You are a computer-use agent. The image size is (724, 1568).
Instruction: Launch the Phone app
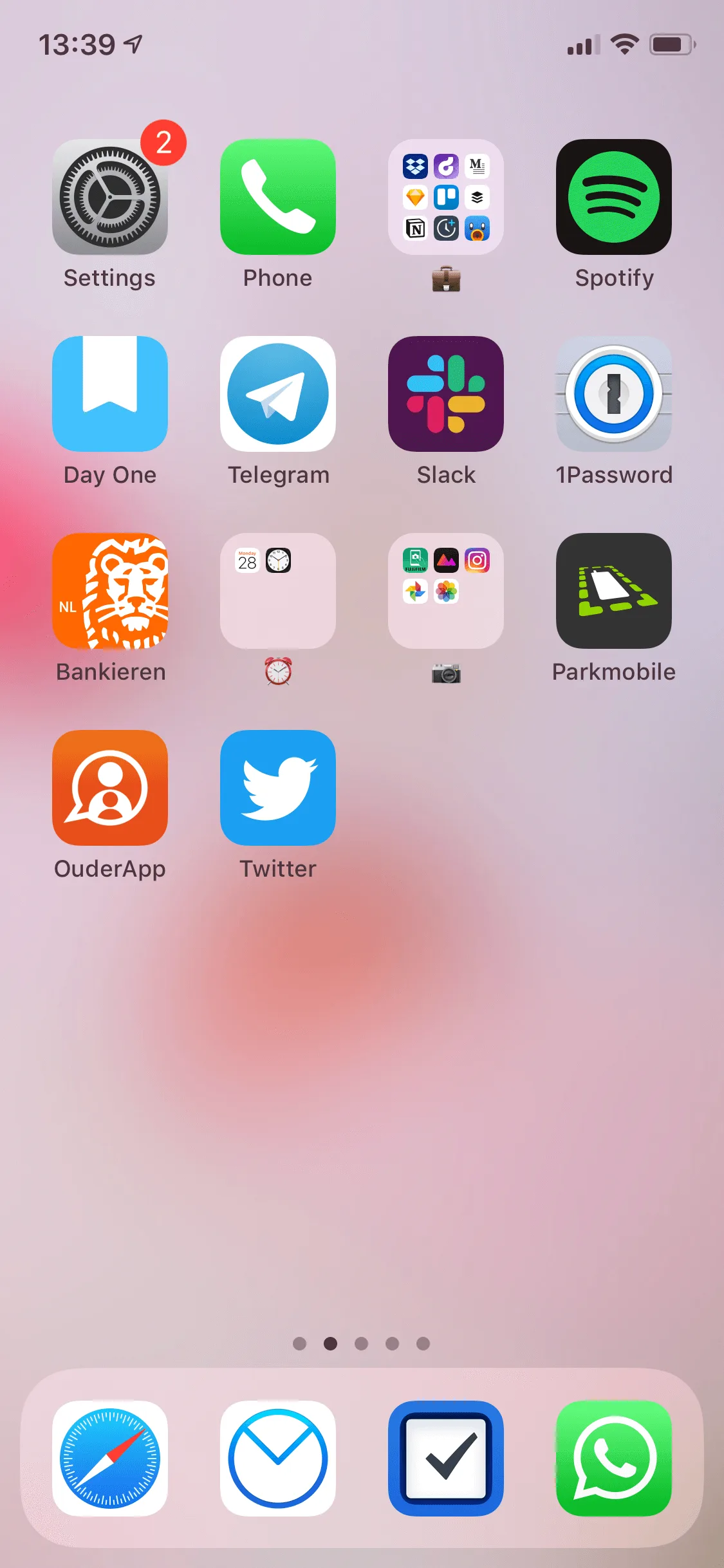[278, 197]
